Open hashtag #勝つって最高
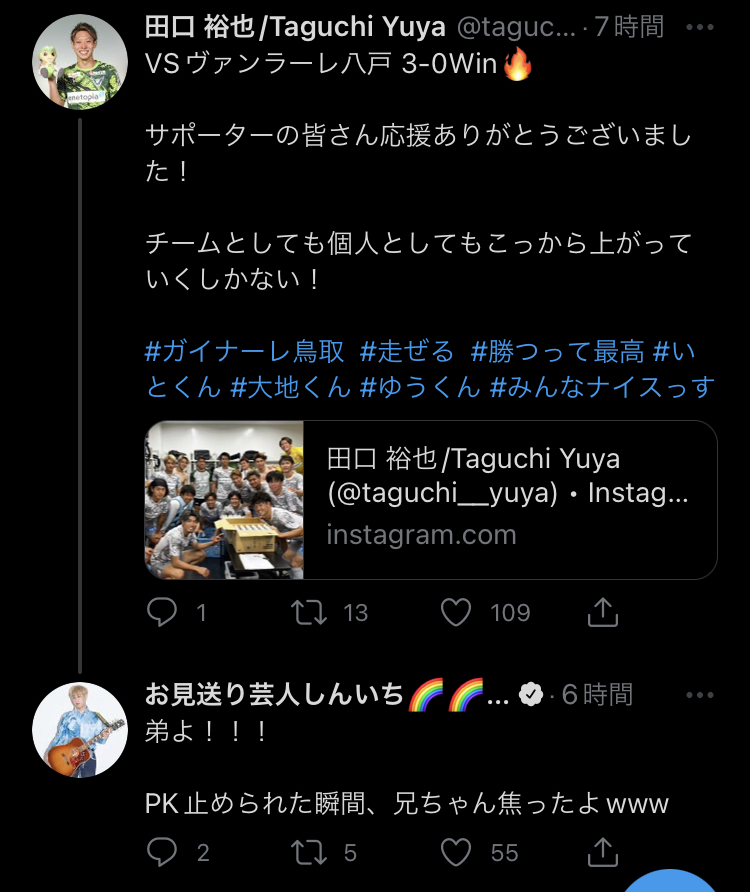Viewport: 750px width, 892px height. point(558,352)
